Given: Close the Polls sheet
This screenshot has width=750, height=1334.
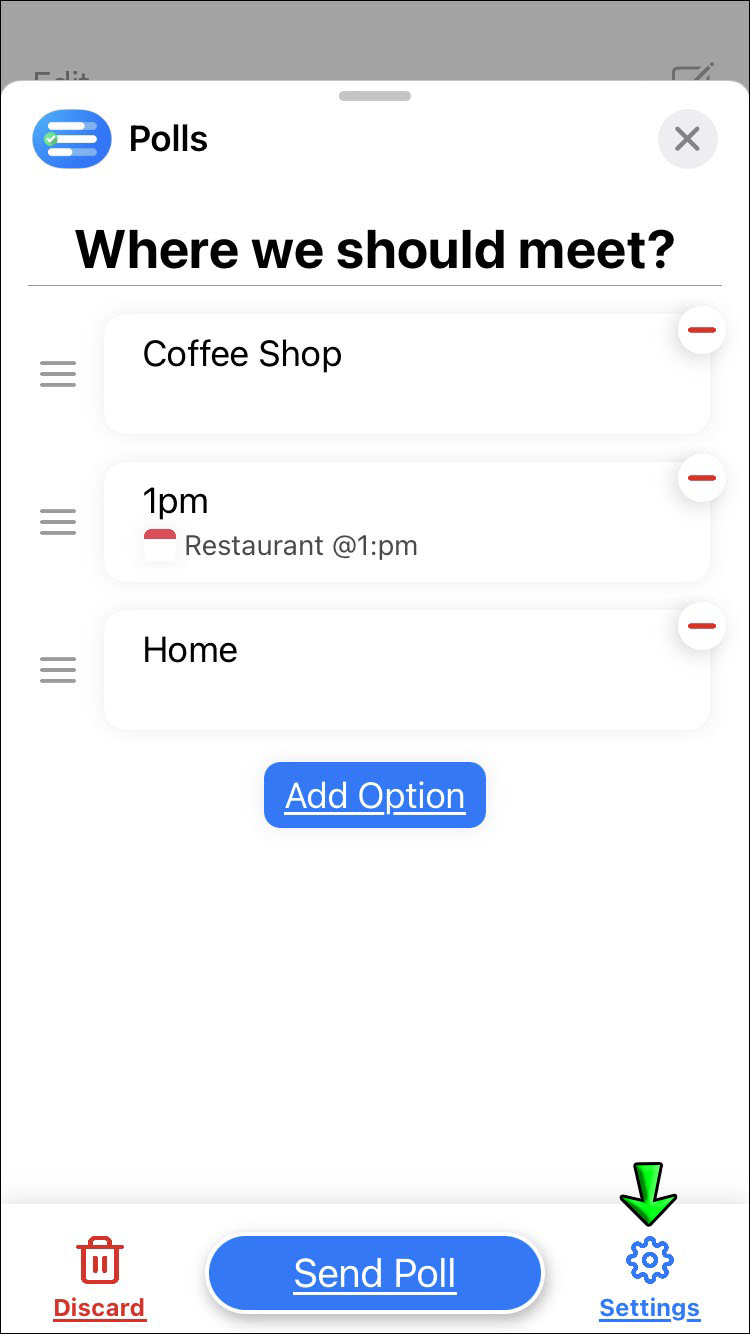Looking at the screenshot, I should [x=687, y=139].
